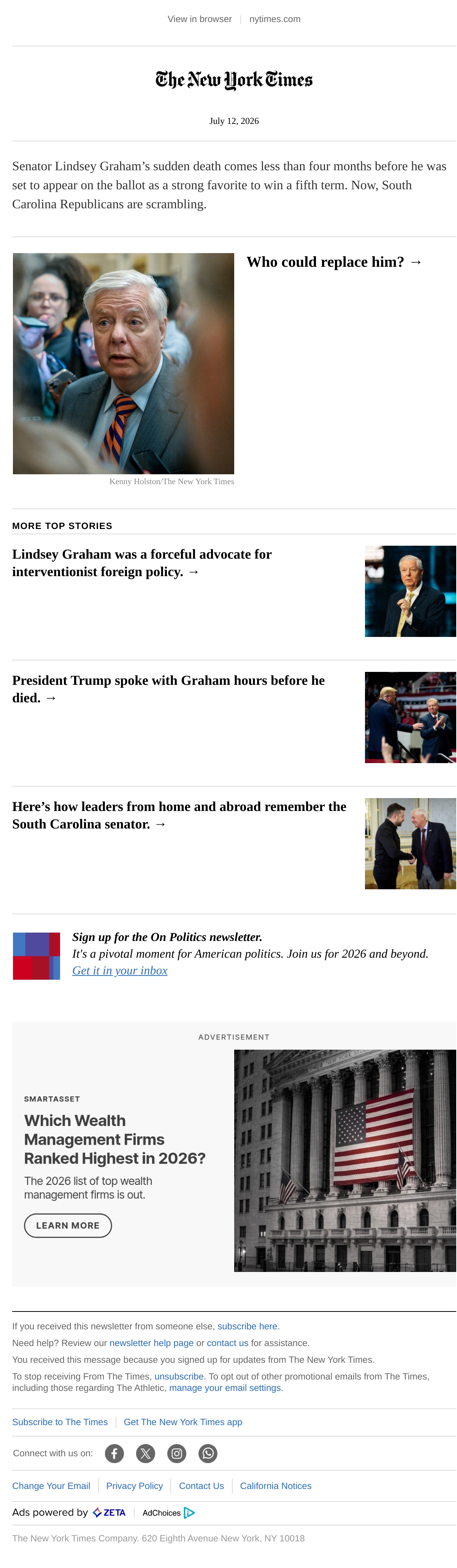Open the X social icon

[146, 1453]
